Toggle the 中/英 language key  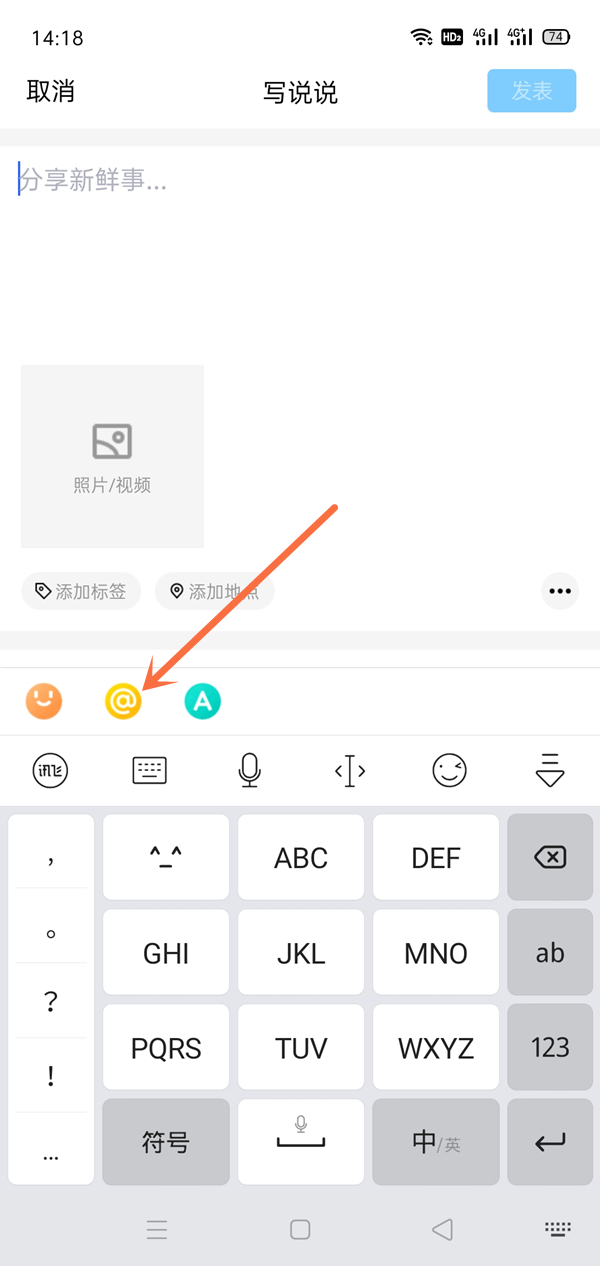point(436,1142)
